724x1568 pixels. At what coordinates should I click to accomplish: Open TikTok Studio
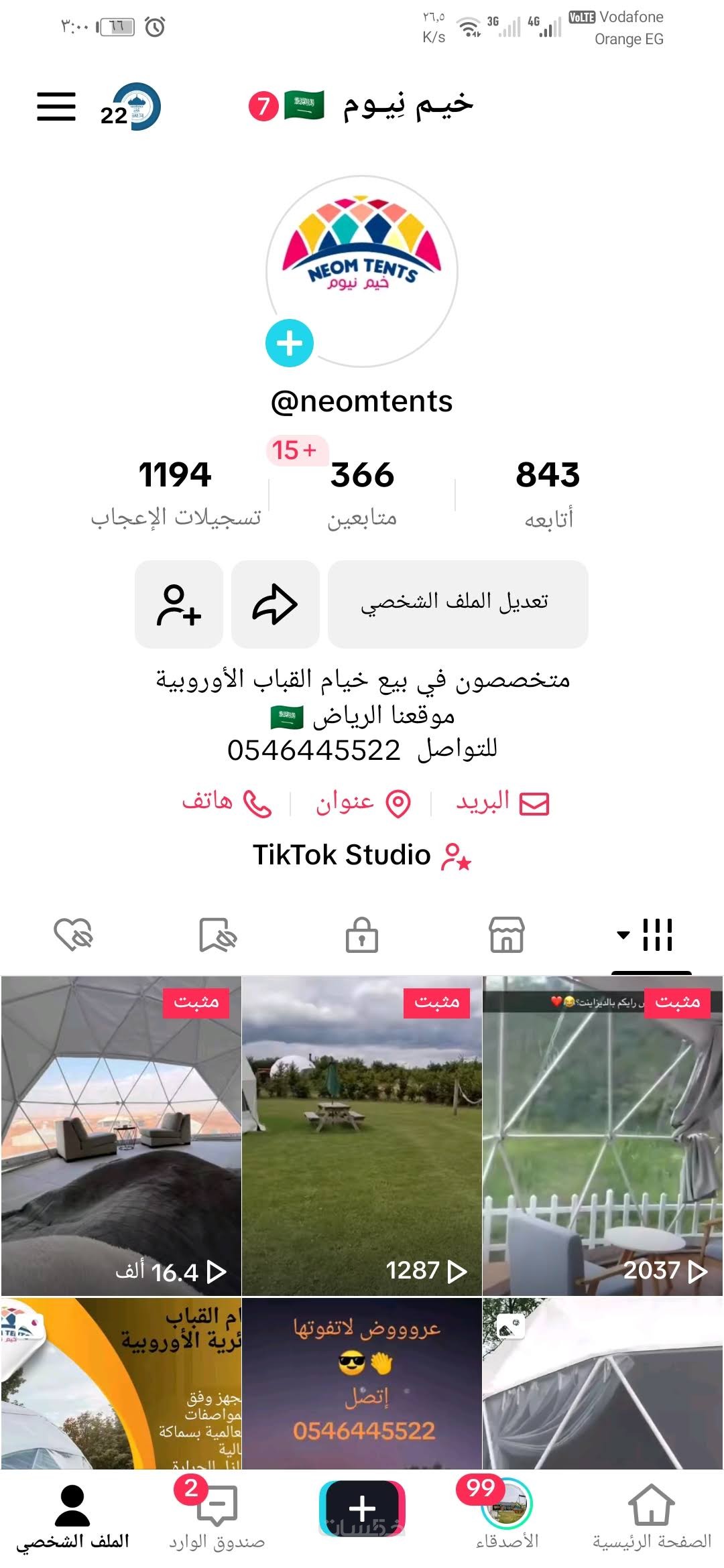tap(362, 855)
